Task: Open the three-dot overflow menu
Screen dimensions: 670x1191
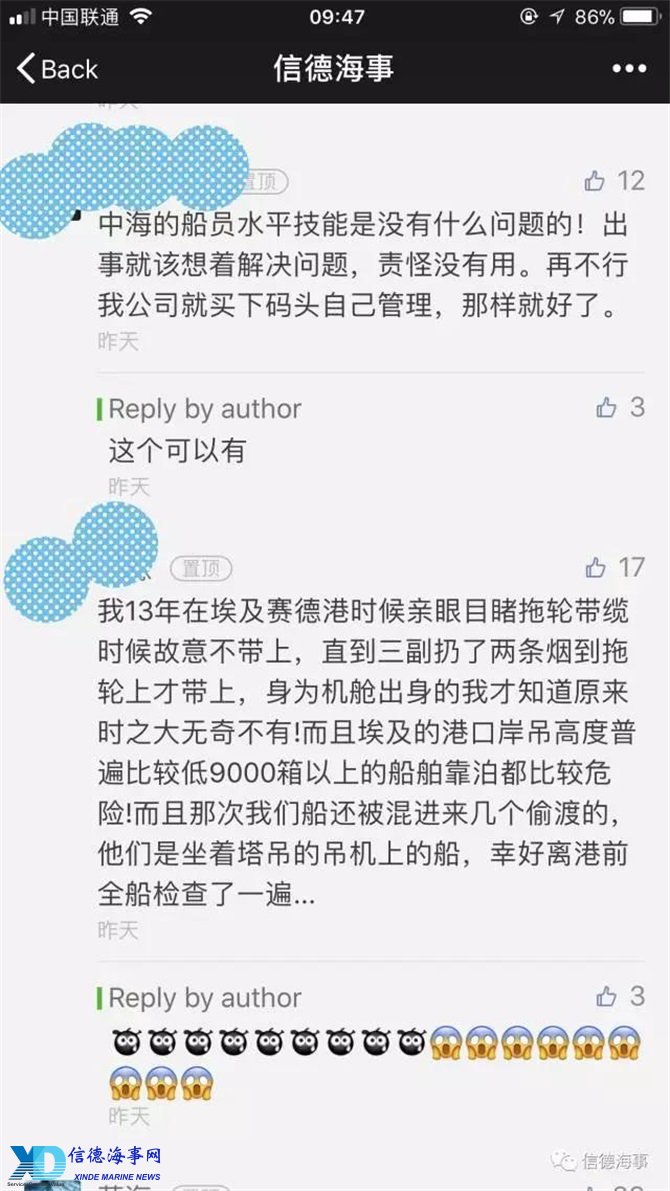Action: pos(629,69)
